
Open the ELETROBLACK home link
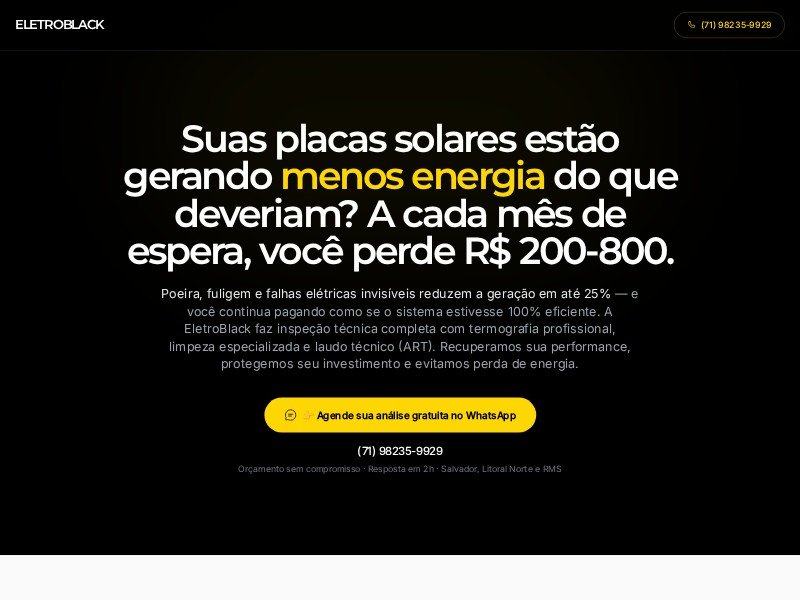click(60, 25)
